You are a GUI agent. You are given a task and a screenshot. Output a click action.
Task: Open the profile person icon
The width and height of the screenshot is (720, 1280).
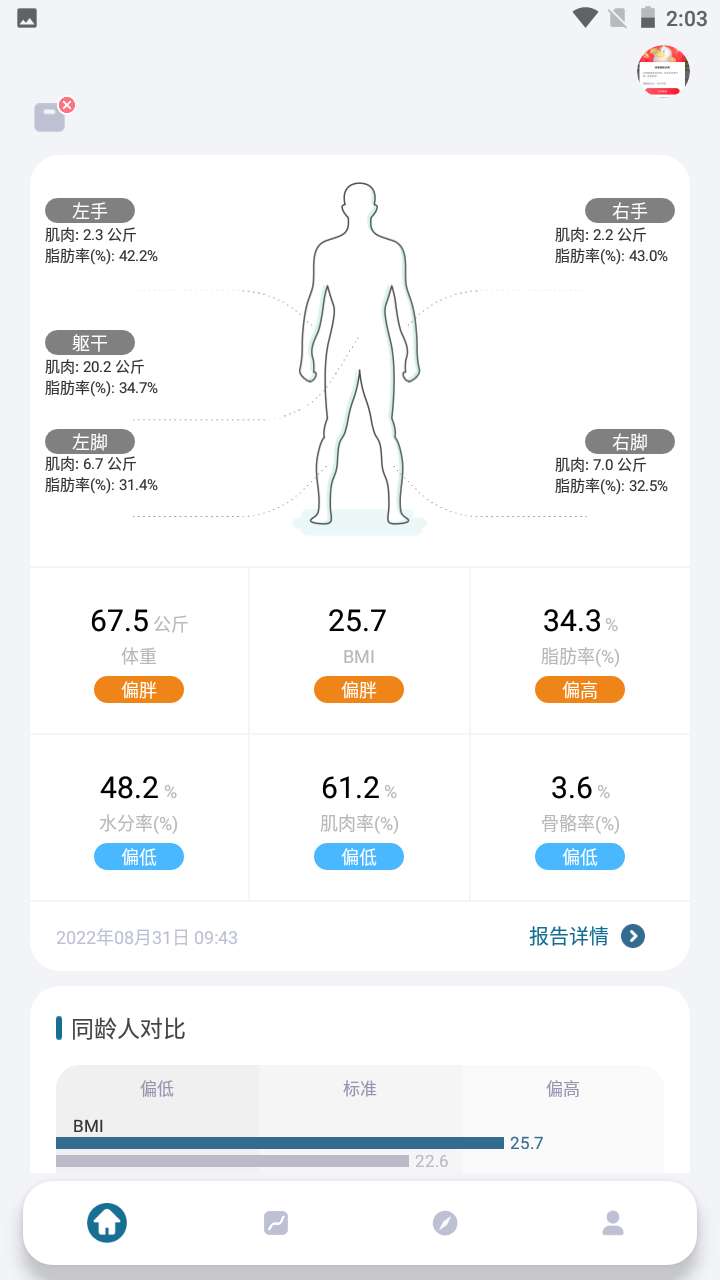(x=612, y=1222)
